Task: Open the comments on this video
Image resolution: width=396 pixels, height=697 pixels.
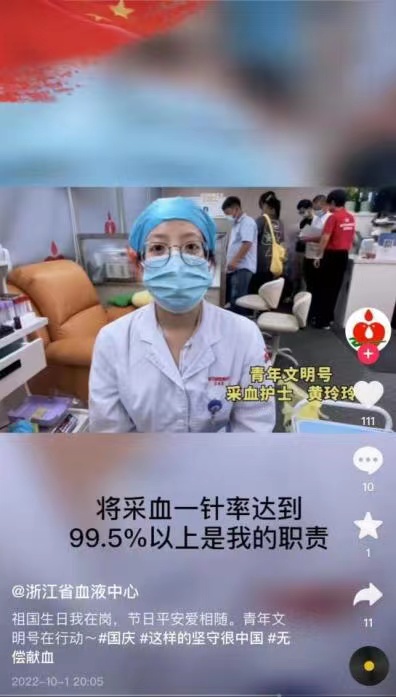Action: (x=368, y=461)
